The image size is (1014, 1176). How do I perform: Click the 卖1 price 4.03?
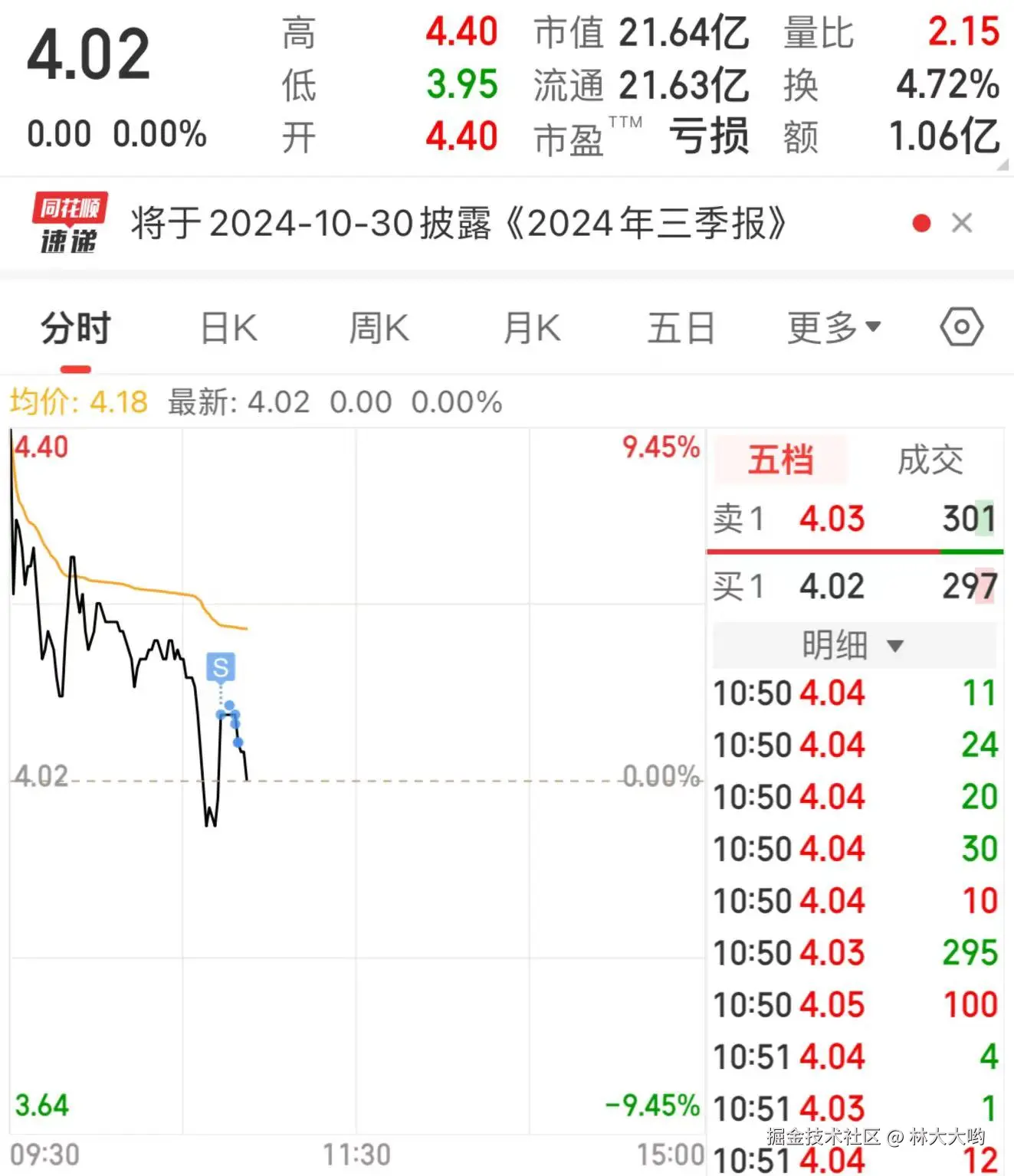click(832, 519)
